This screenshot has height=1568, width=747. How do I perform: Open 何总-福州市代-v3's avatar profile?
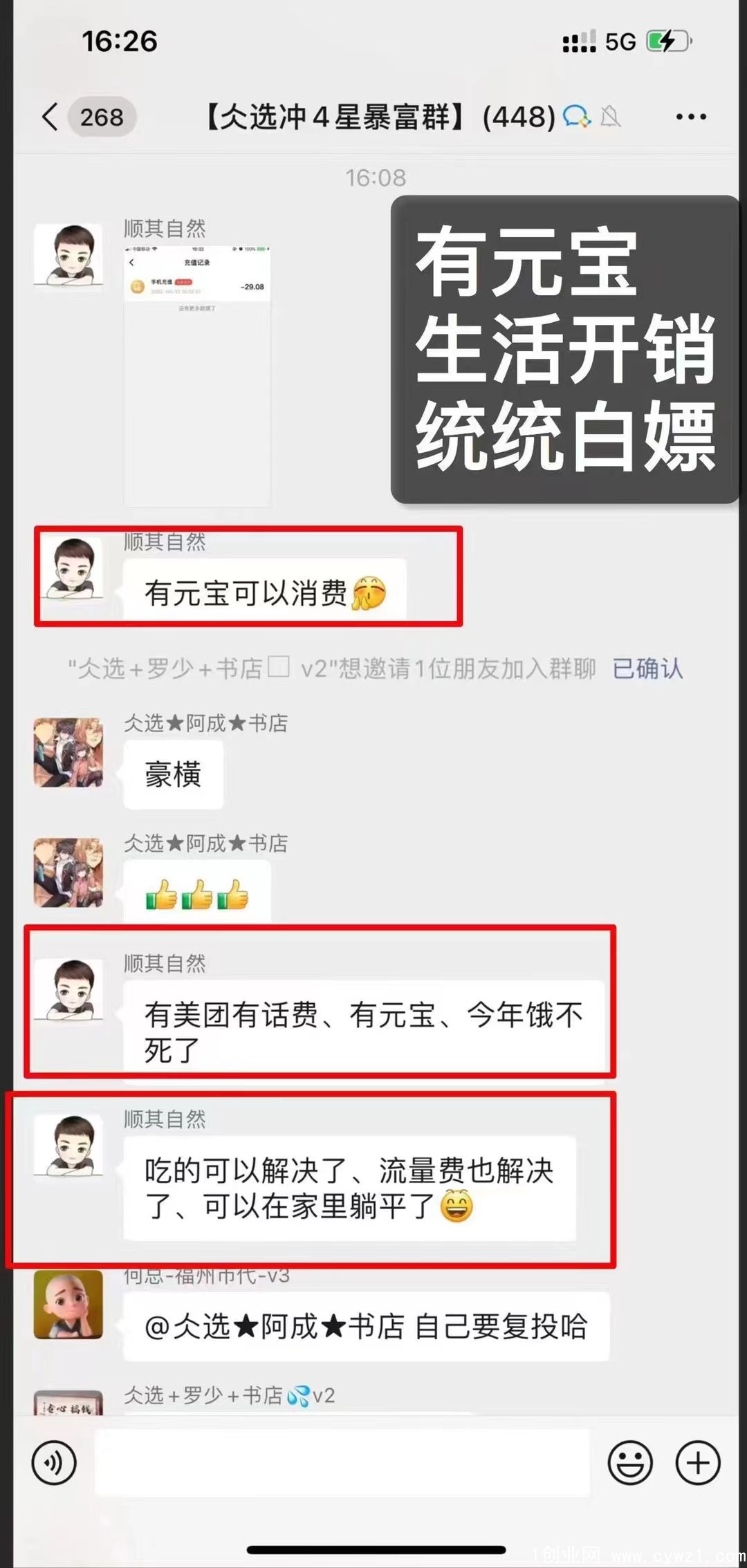pos(68,1305)
